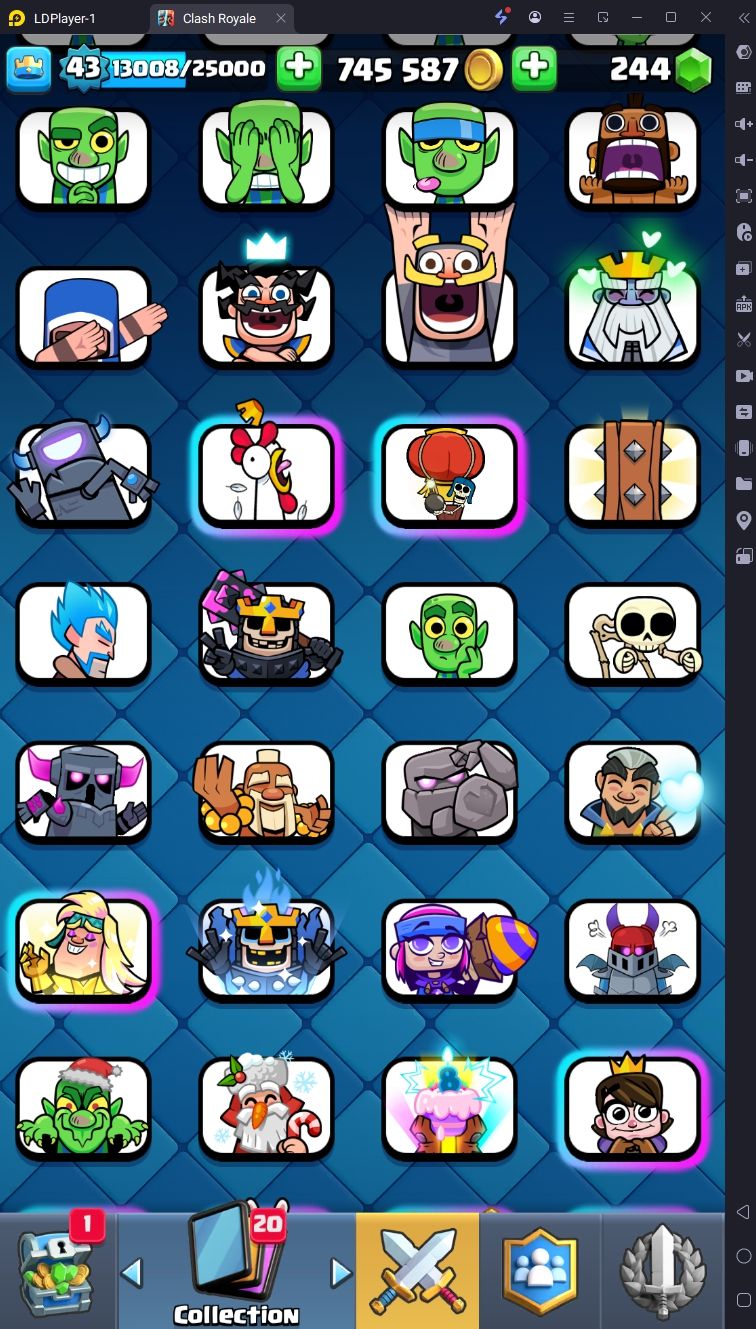Pick the skeleton emote
The width and height of the screenshot is (756, 1329).
point(633,632)
